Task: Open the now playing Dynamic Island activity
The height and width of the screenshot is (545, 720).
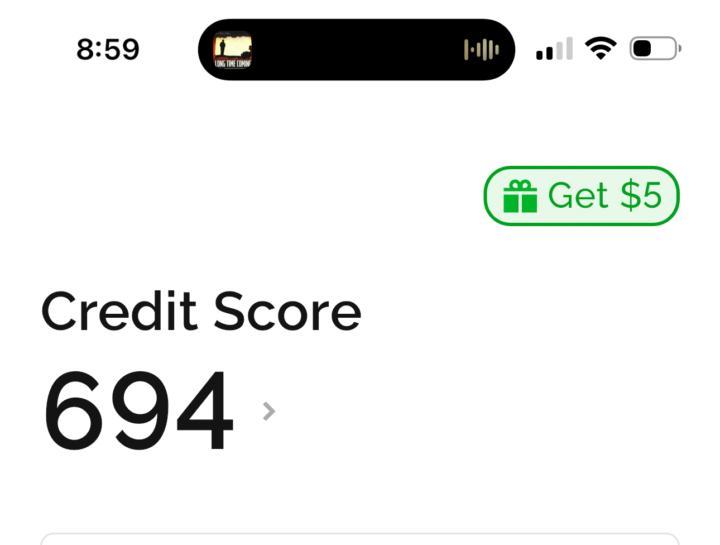Action: (x=356, y=50)
